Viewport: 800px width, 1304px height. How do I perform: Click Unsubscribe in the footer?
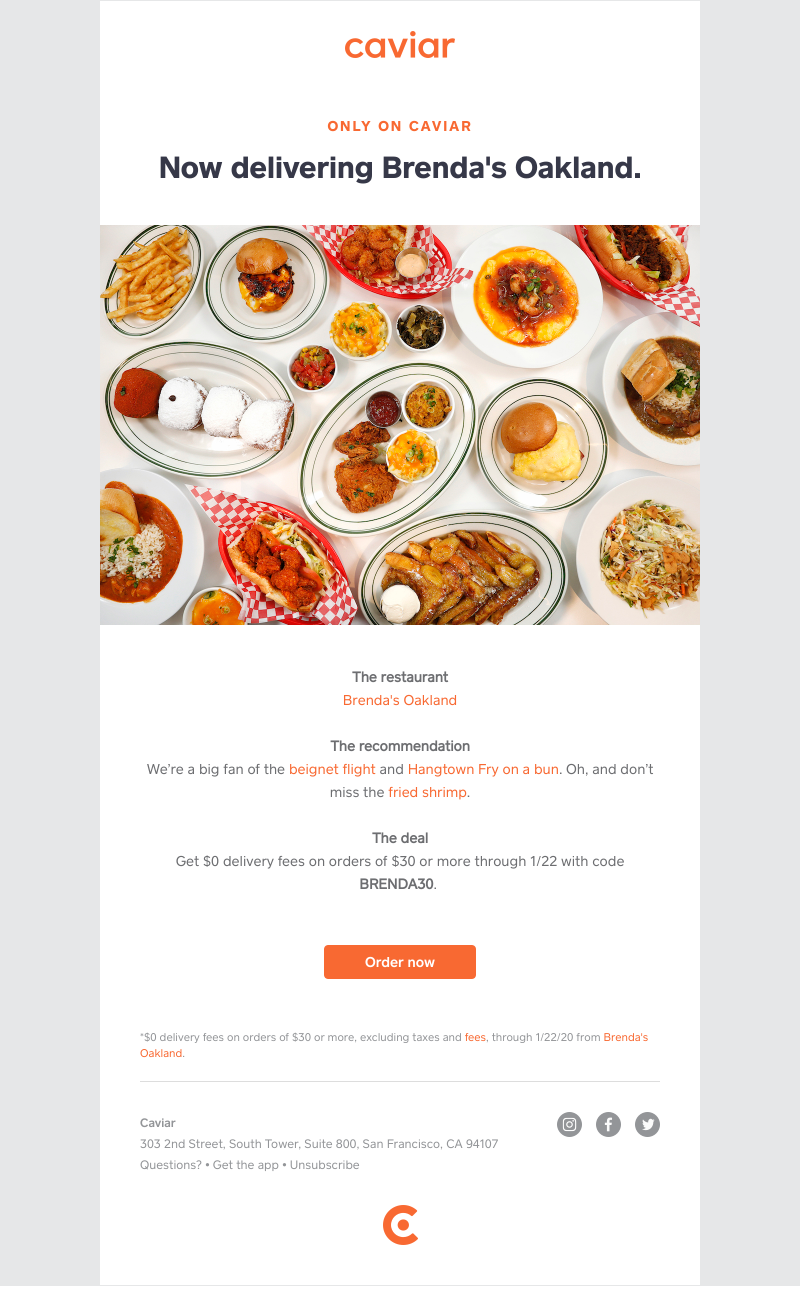[x=324, y=1164]
